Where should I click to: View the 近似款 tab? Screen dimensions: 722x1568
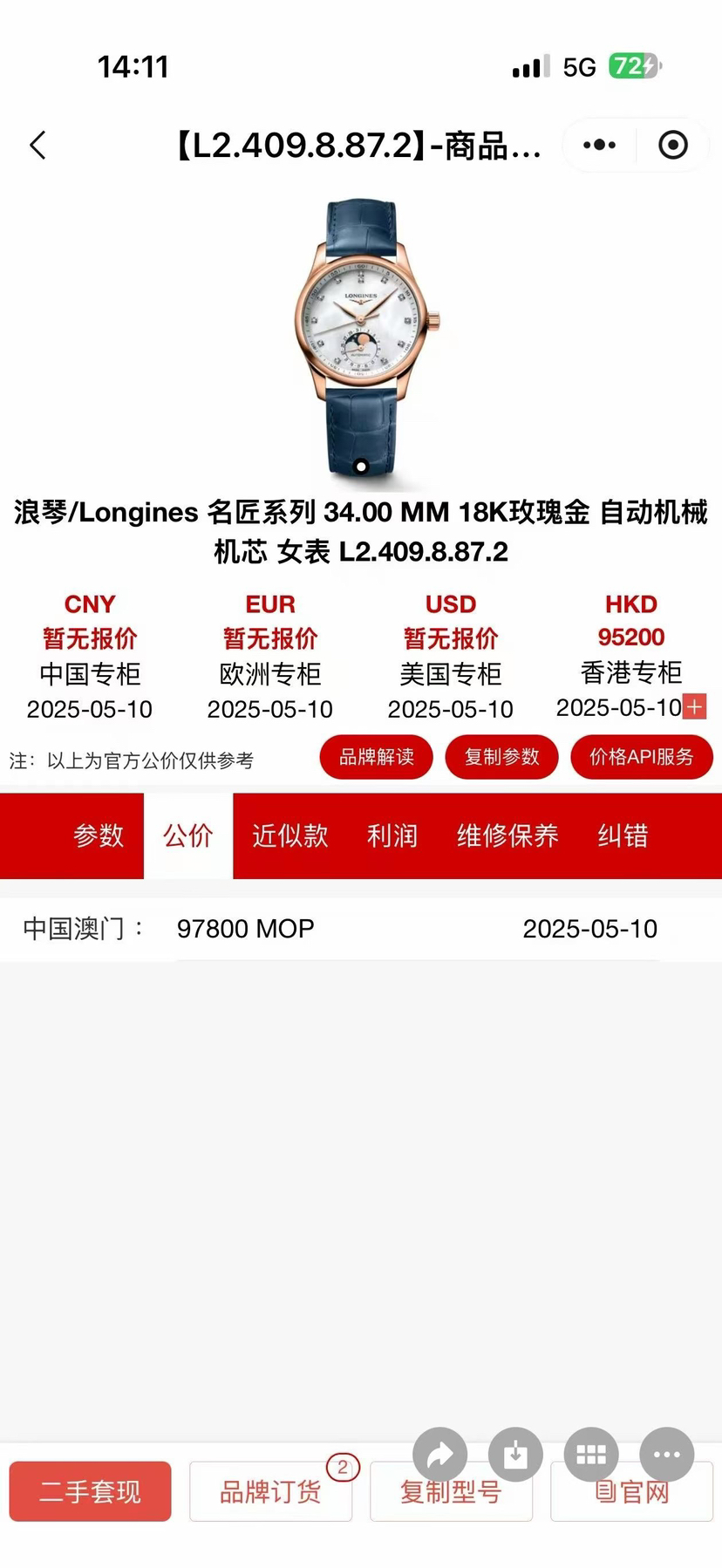(x=289, y=835)
